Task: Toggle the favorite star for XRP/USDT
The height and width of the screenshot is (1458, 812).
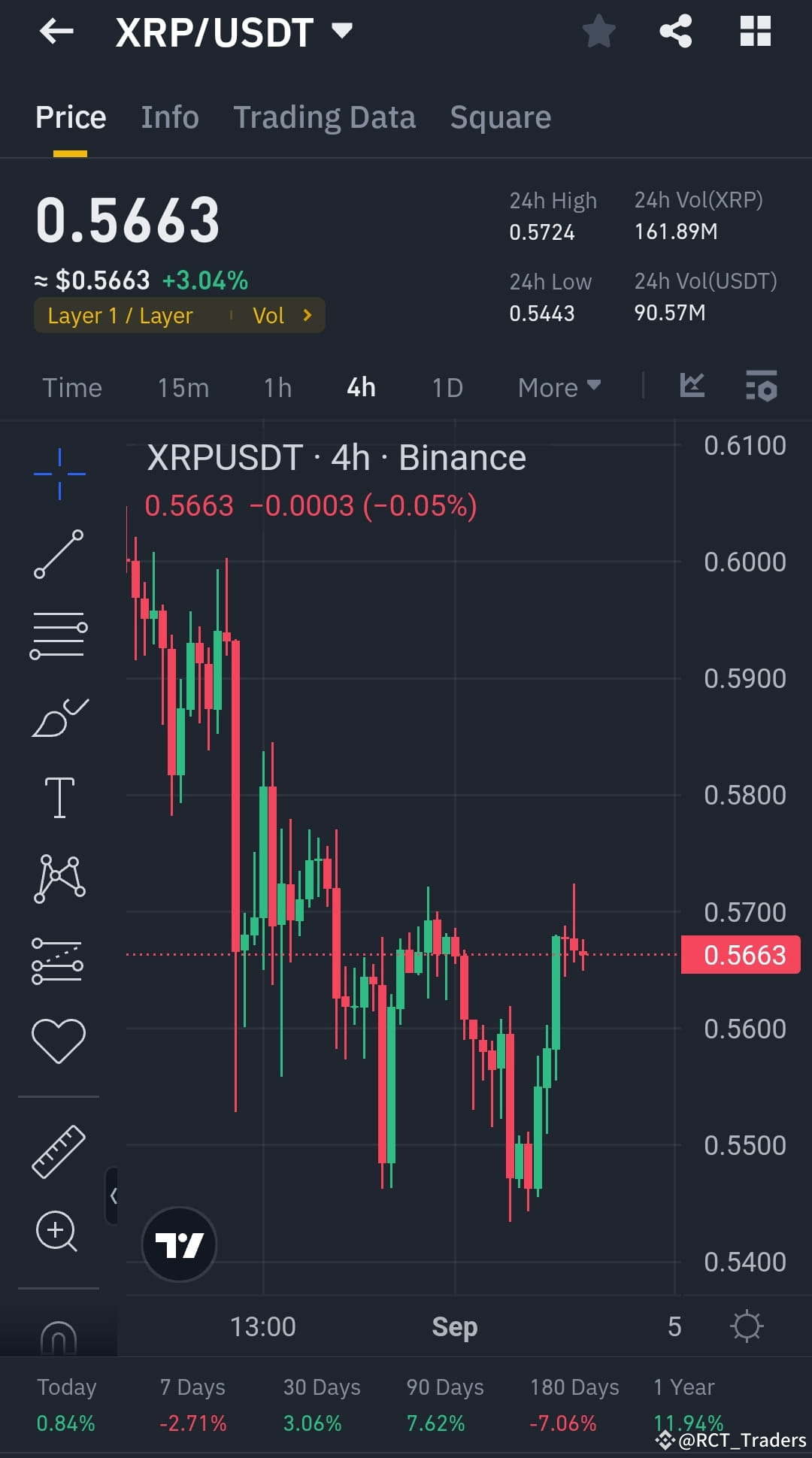Action: click(598, 31)
